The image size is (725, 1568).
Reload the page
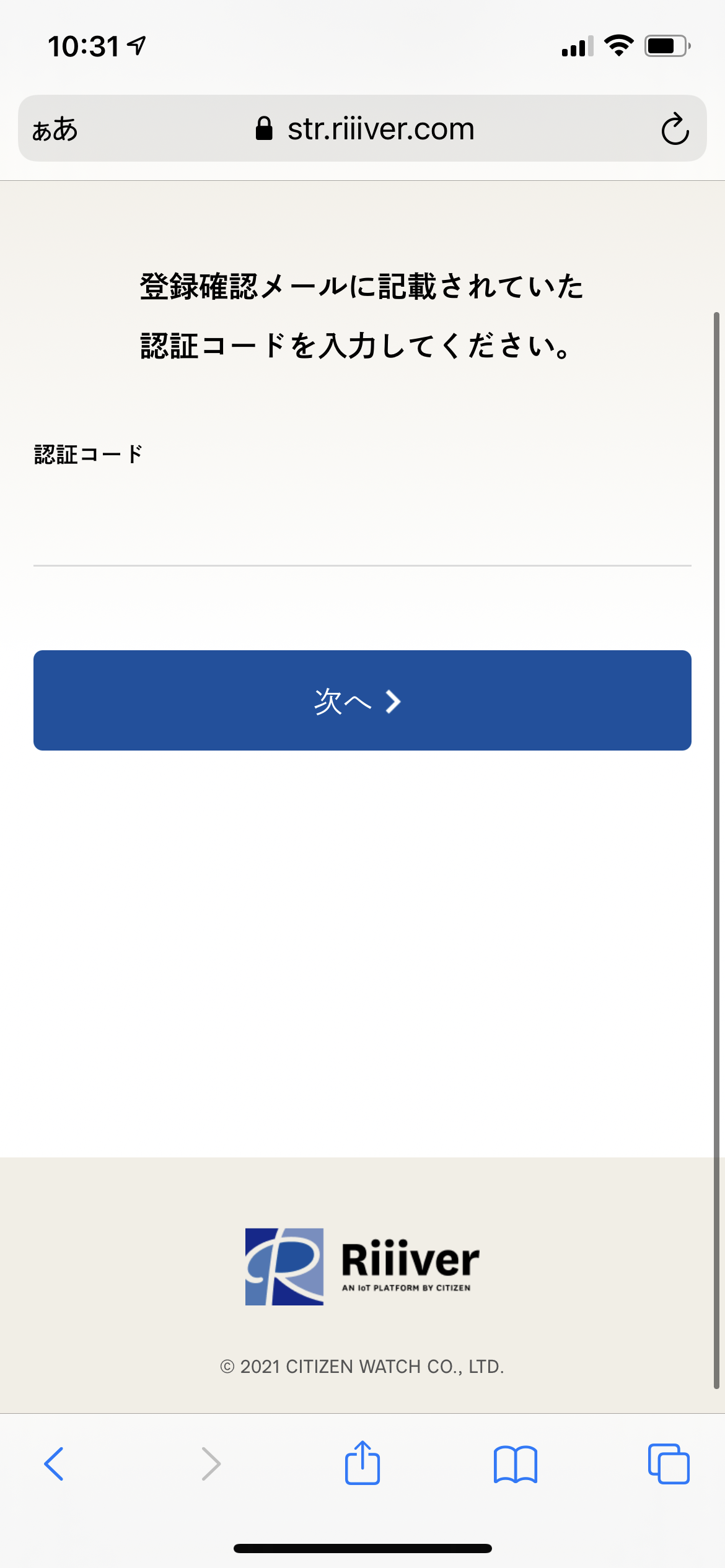674,129
